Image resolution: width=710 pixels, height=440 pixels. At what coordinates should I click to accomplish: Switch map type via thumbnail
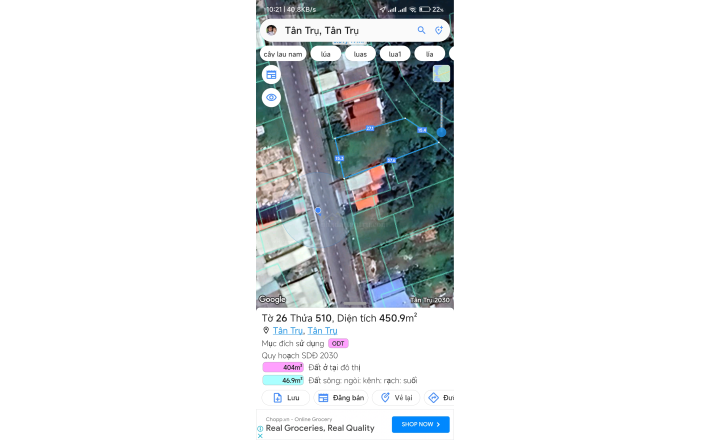click(441, 74)
